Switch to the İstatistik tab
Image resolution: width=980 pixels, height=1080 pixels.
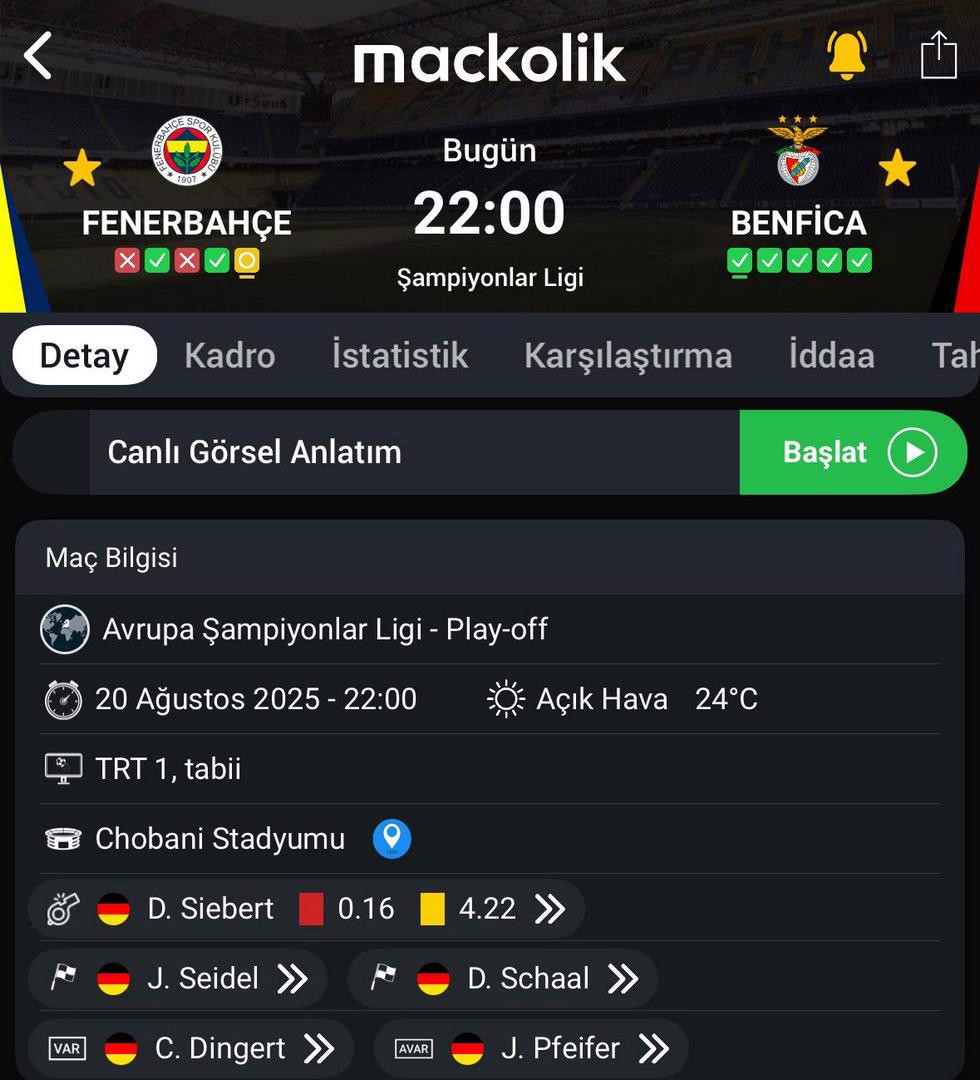pos(400,355)
